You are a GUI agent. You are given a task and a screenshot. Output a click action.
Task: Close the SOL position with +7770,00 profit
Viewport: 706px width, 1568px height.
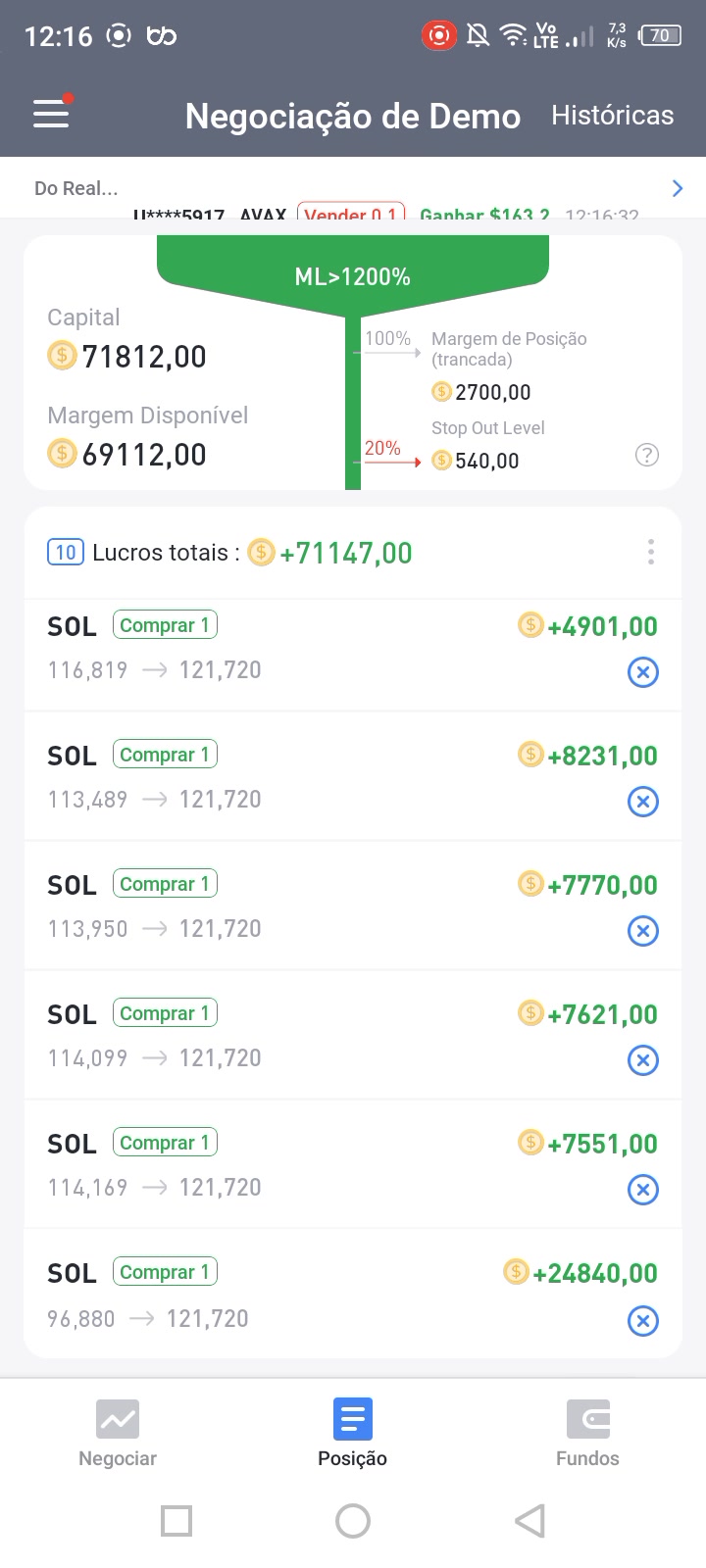point(643,931)
